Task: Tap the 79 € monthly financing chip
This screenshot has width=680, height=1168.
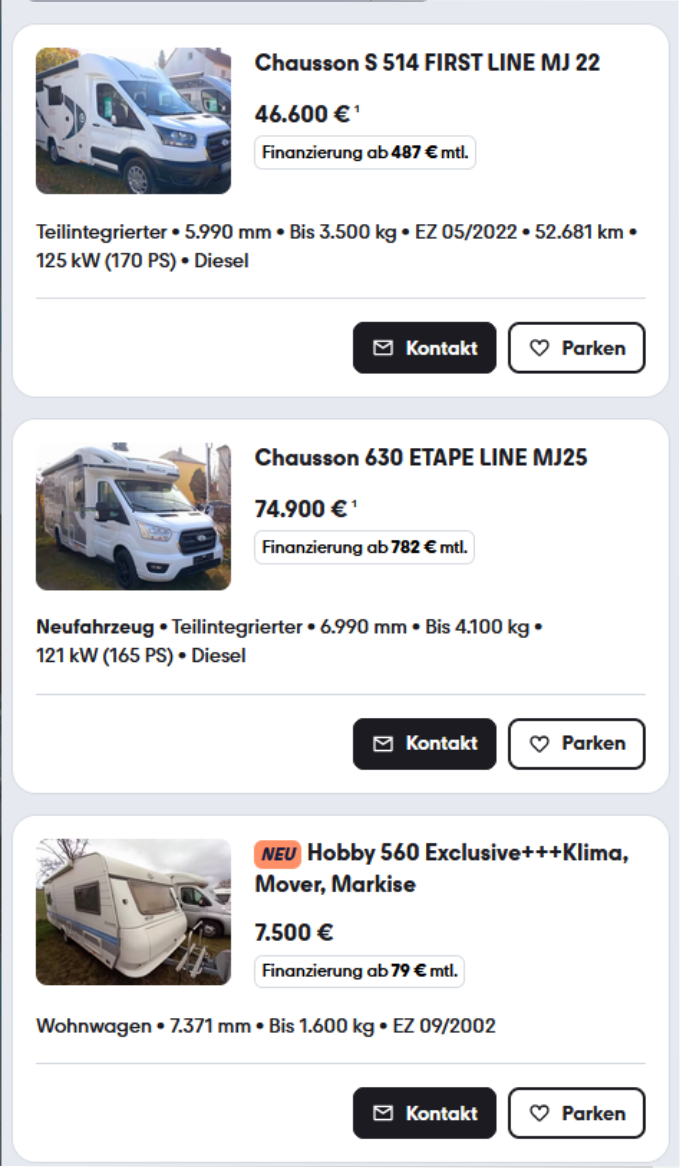Action: tap(359, 971)
